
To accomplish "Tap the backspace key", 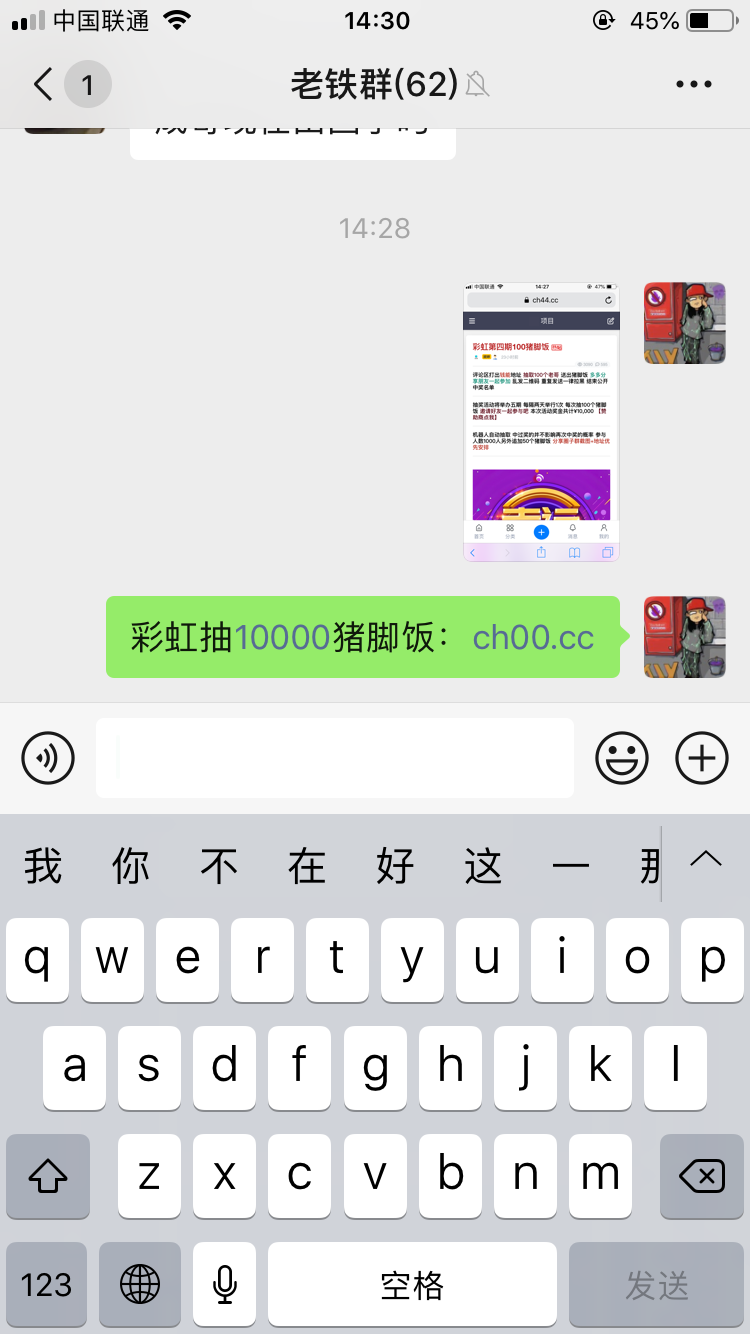I will (x=701, y=1176).
